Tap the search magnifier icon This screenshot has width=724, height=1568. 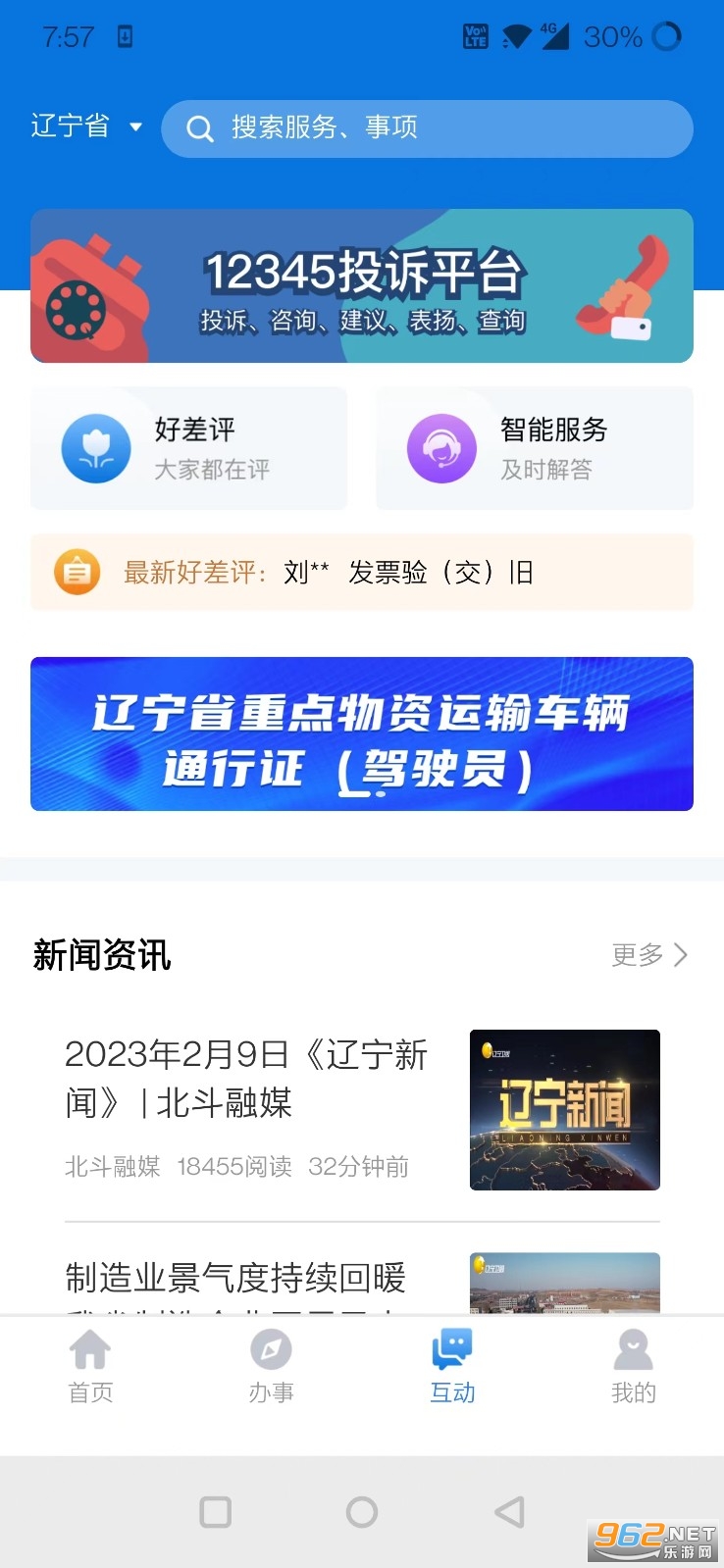(x=201, y=128)
